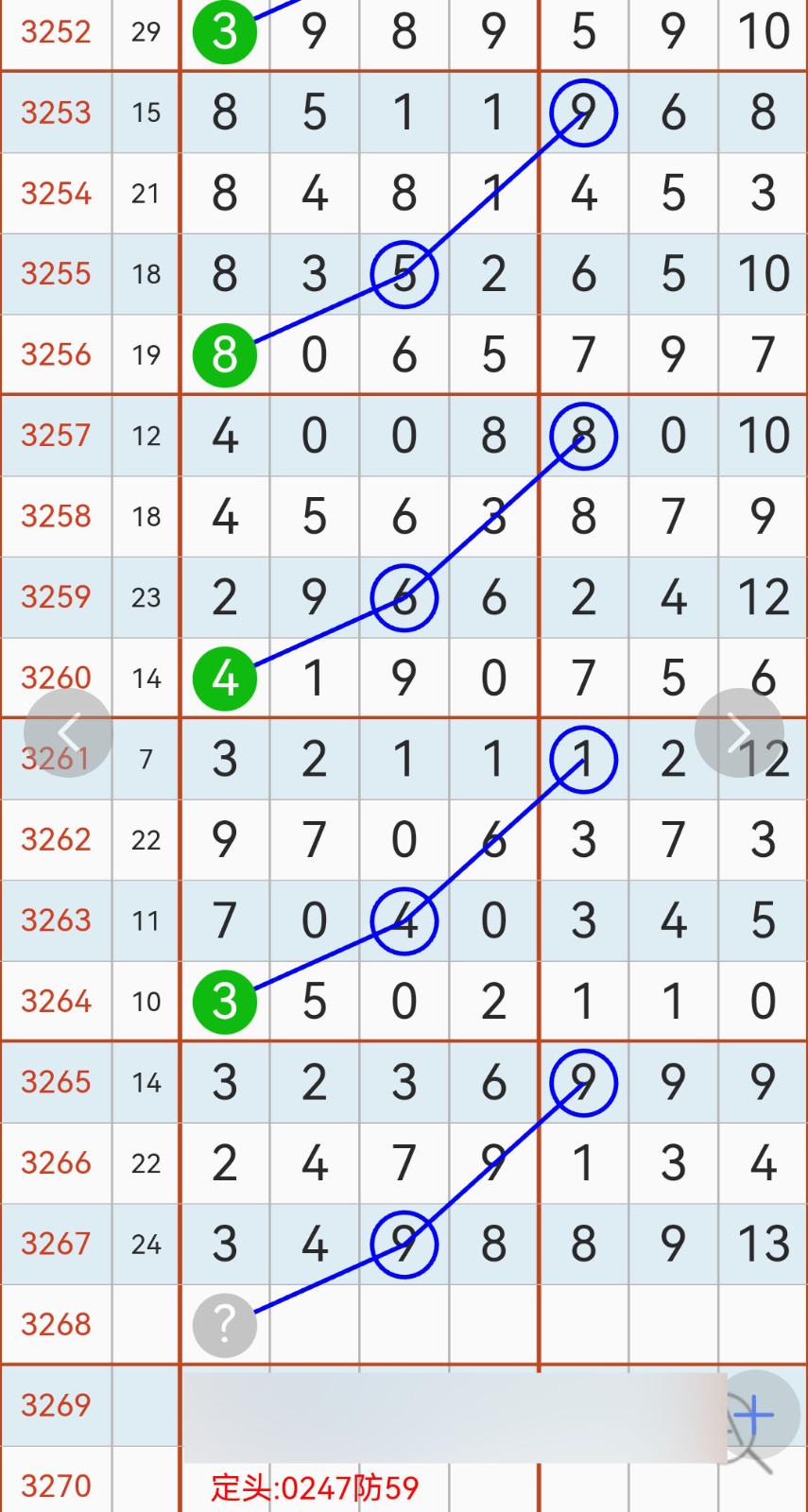Go to the next image
808x1512 pixels.
(x=739, y=732)
